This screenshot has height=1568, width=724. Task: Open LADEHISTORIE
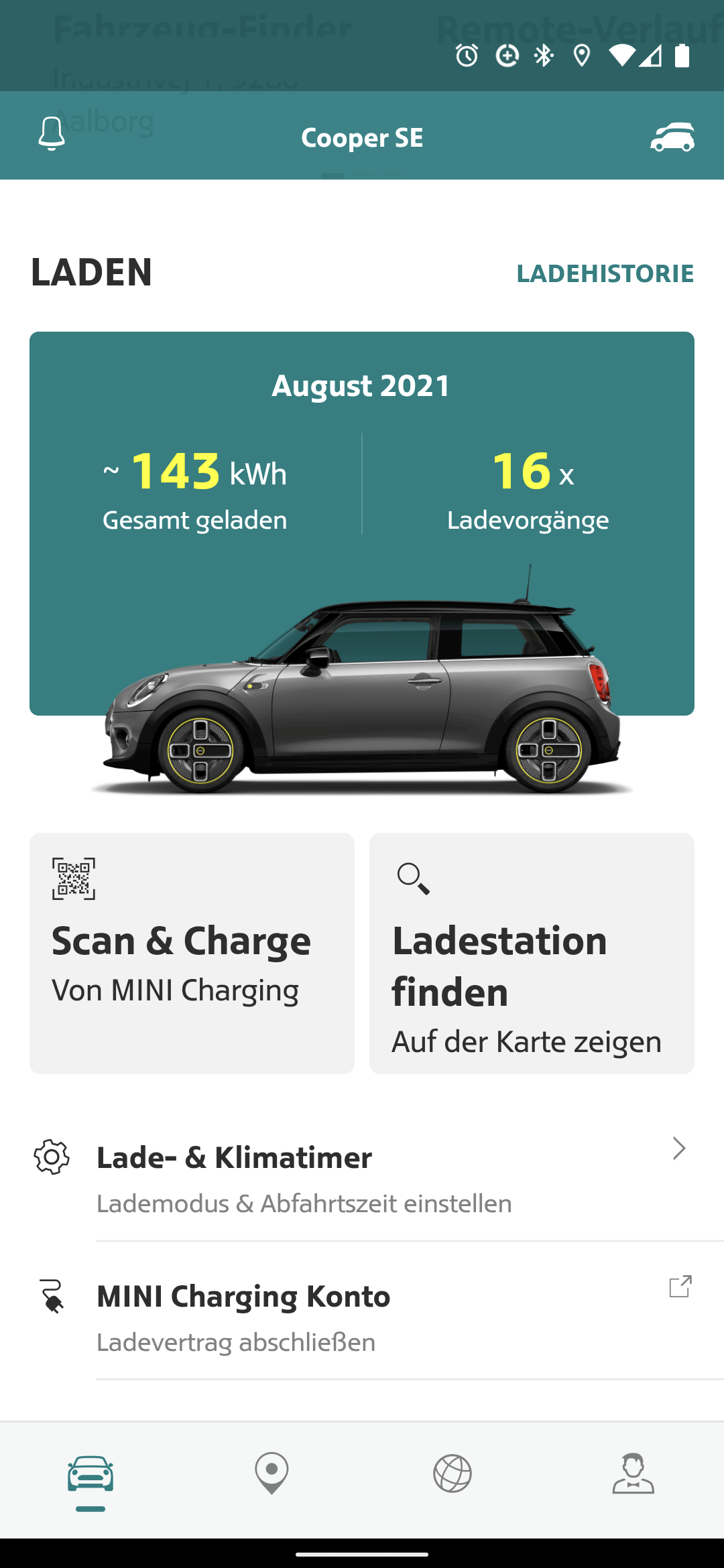pyautogui.click(x=605, y=273)
